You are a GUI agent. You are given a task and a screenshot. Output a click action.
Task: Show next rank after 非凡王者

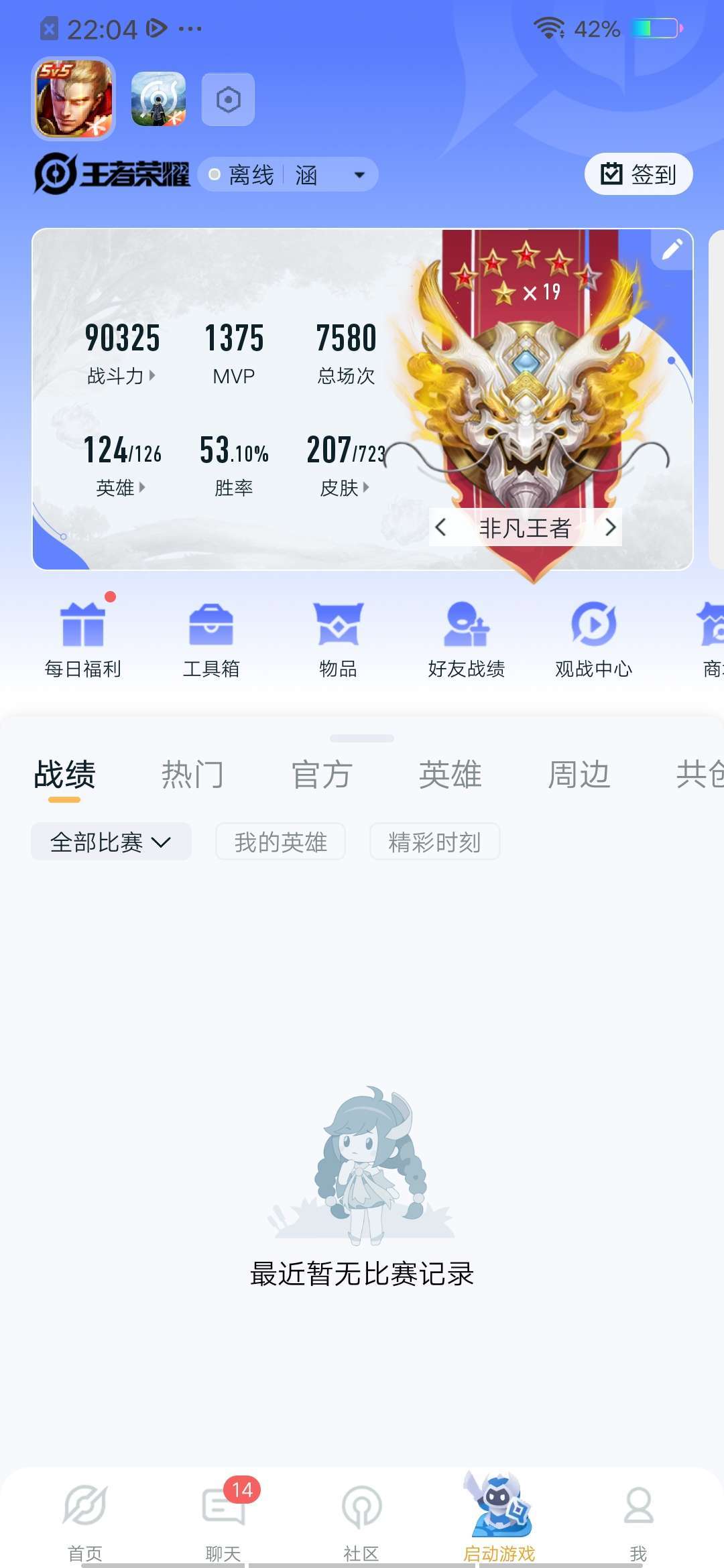[610, 527]
